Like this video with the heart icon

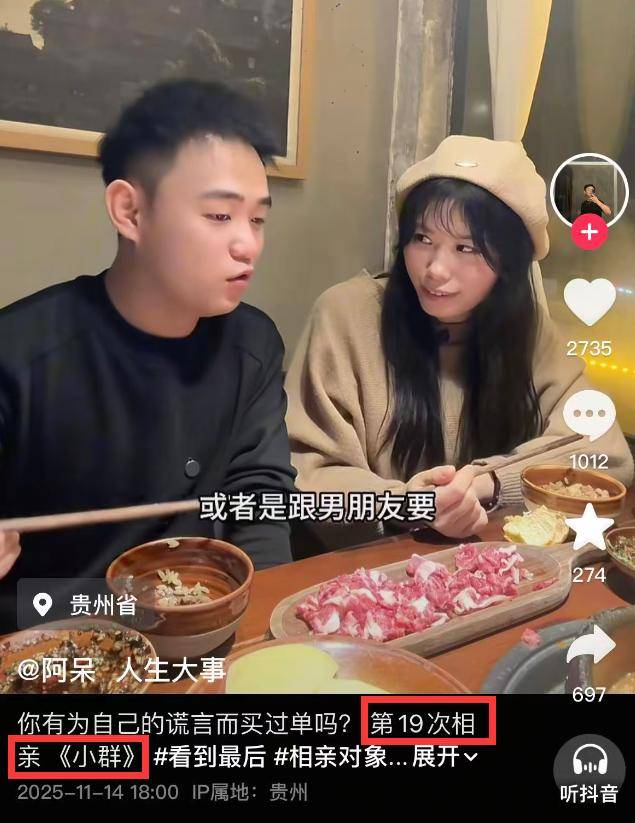pos(589,302)
